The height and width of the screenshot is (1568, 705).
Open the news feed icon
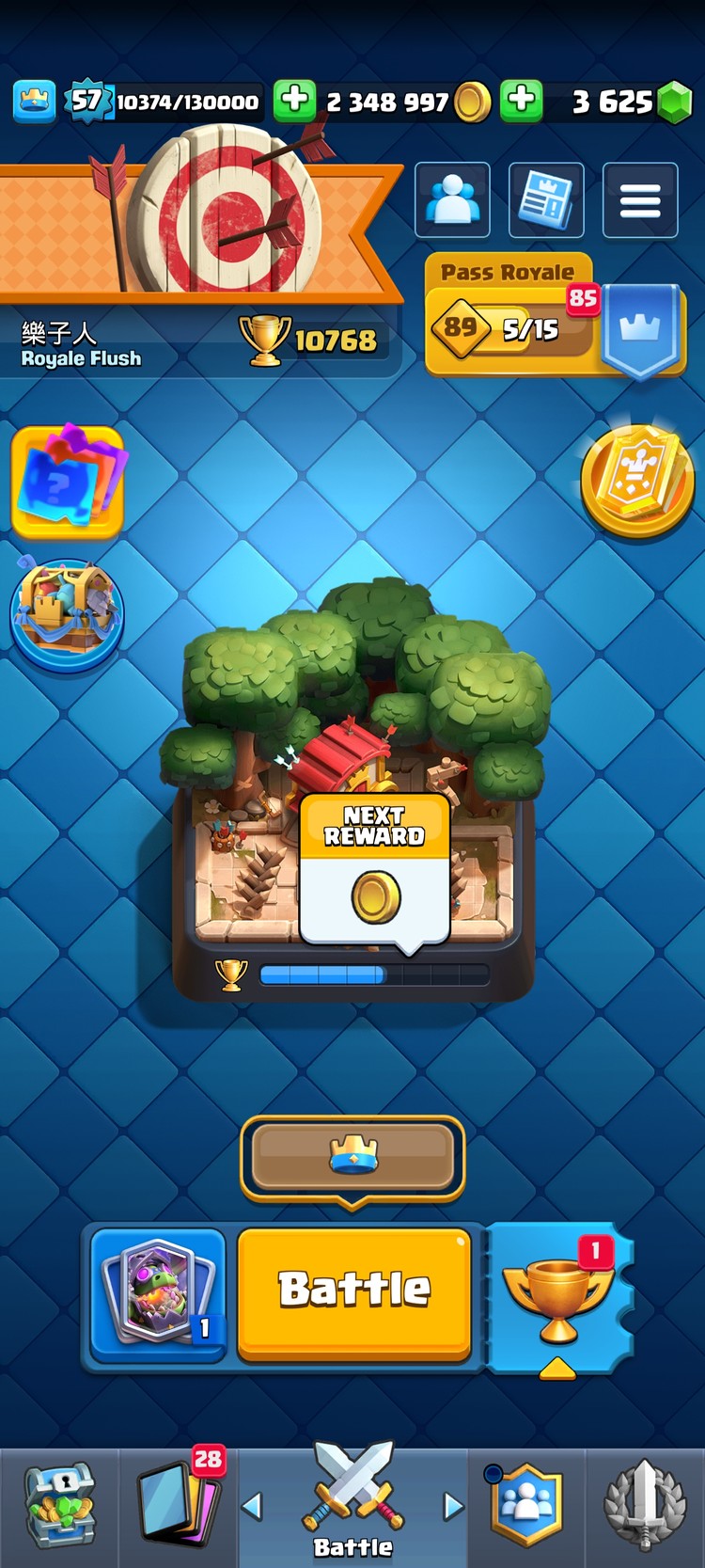click(545, 200)
